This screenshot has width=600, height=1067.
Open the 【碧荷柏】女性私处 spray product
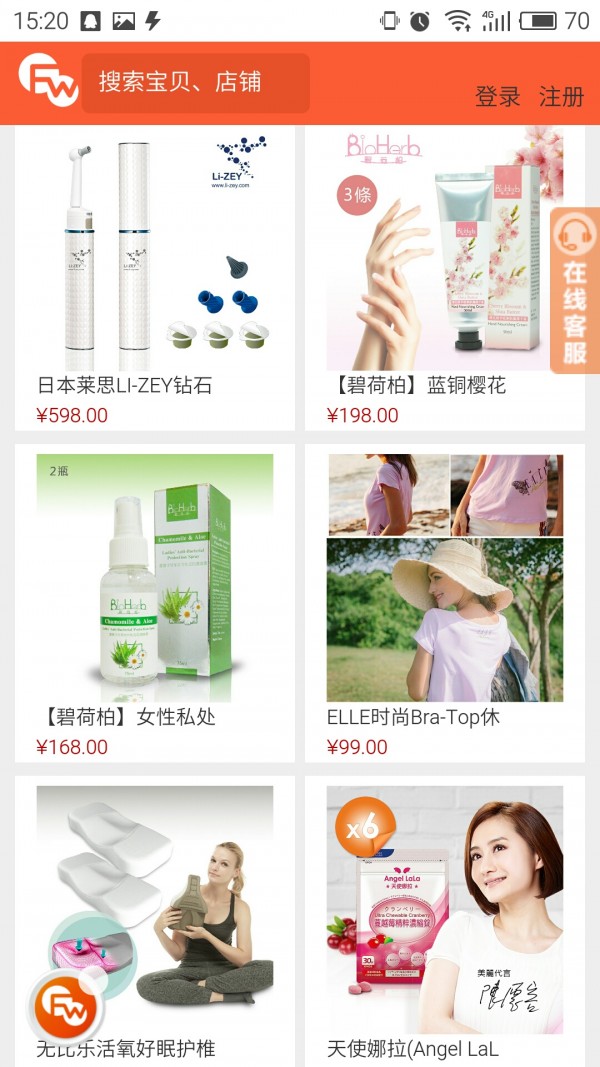pyautogui.click(x=155, y=600)
